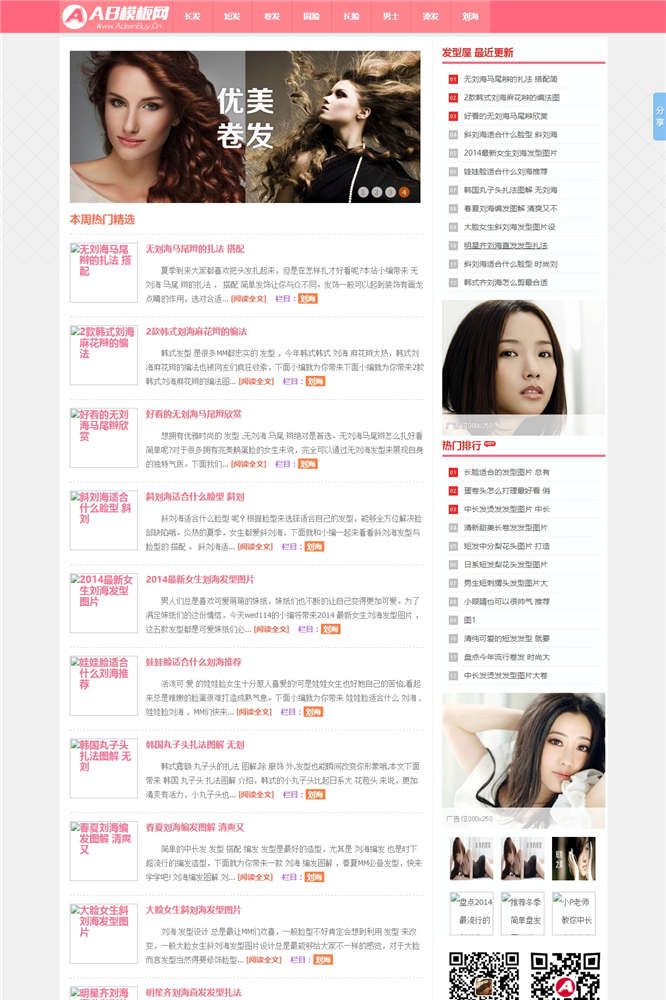666x1000 pixels.
Task: Open the 男士 navigation tab
Action: coord(391,16)
